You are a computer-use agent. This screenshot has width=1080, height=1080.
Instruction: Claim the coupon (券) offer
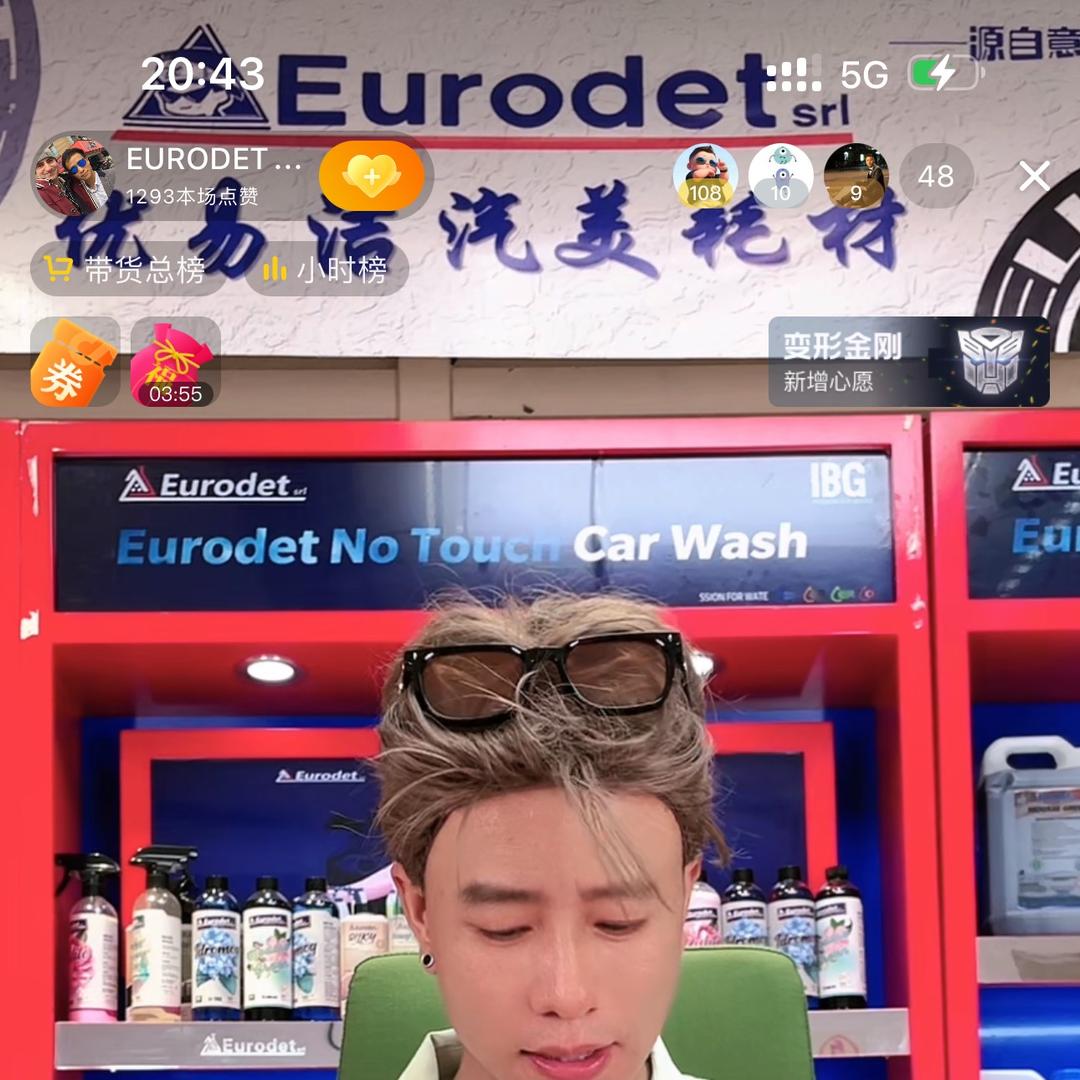pyautogui.click(x=73, y=362)
